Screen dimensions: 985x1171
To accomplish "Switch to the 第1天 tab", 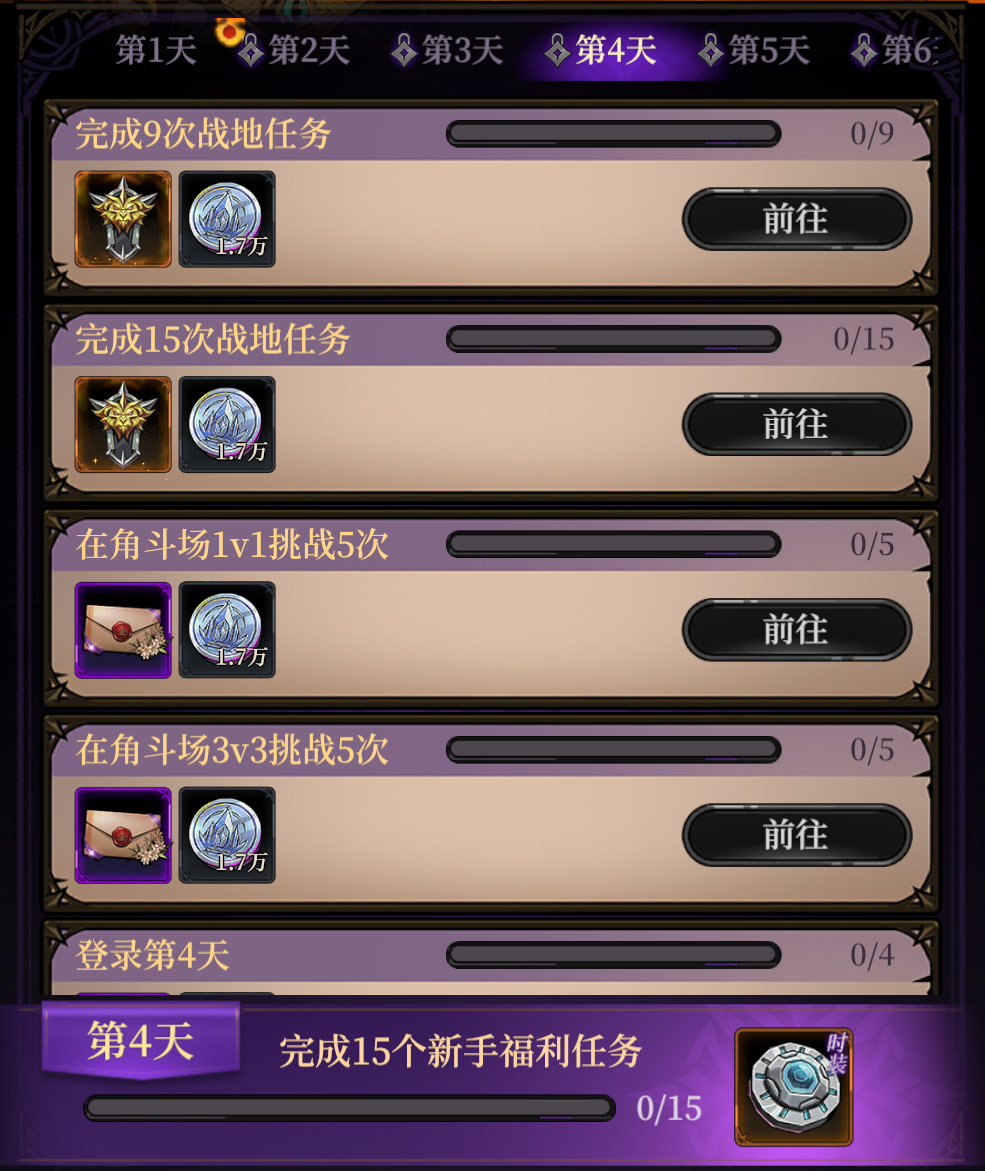I will 156,50.
